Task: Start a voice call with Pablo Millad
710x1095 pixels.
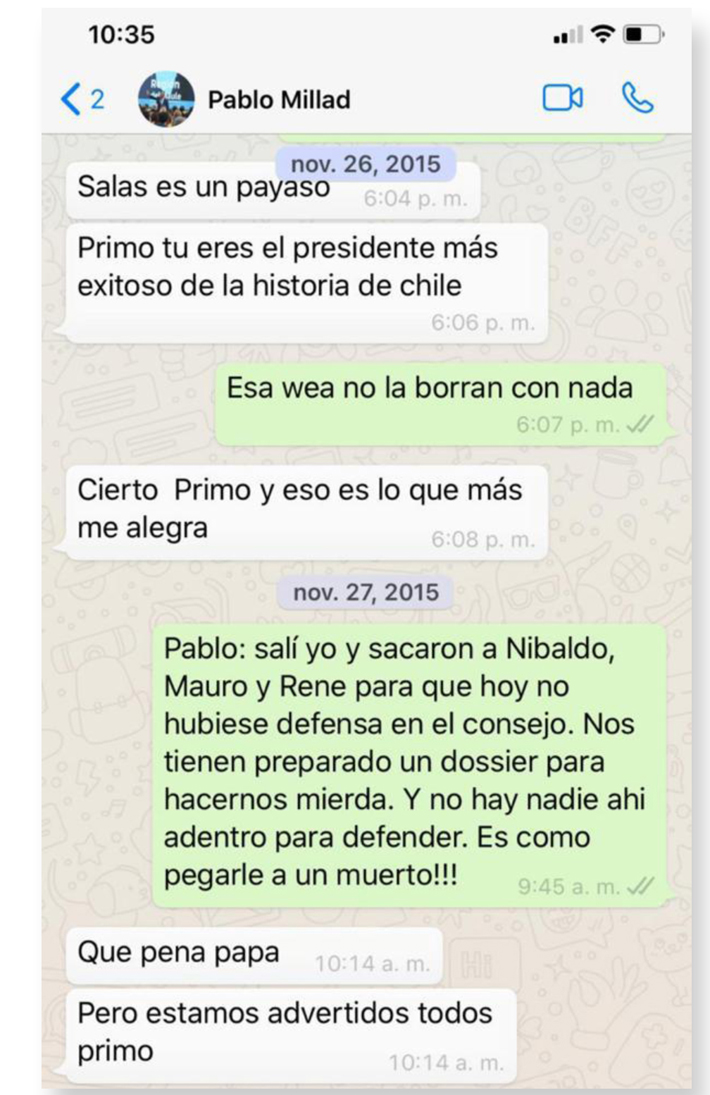Action: (636, 98)
